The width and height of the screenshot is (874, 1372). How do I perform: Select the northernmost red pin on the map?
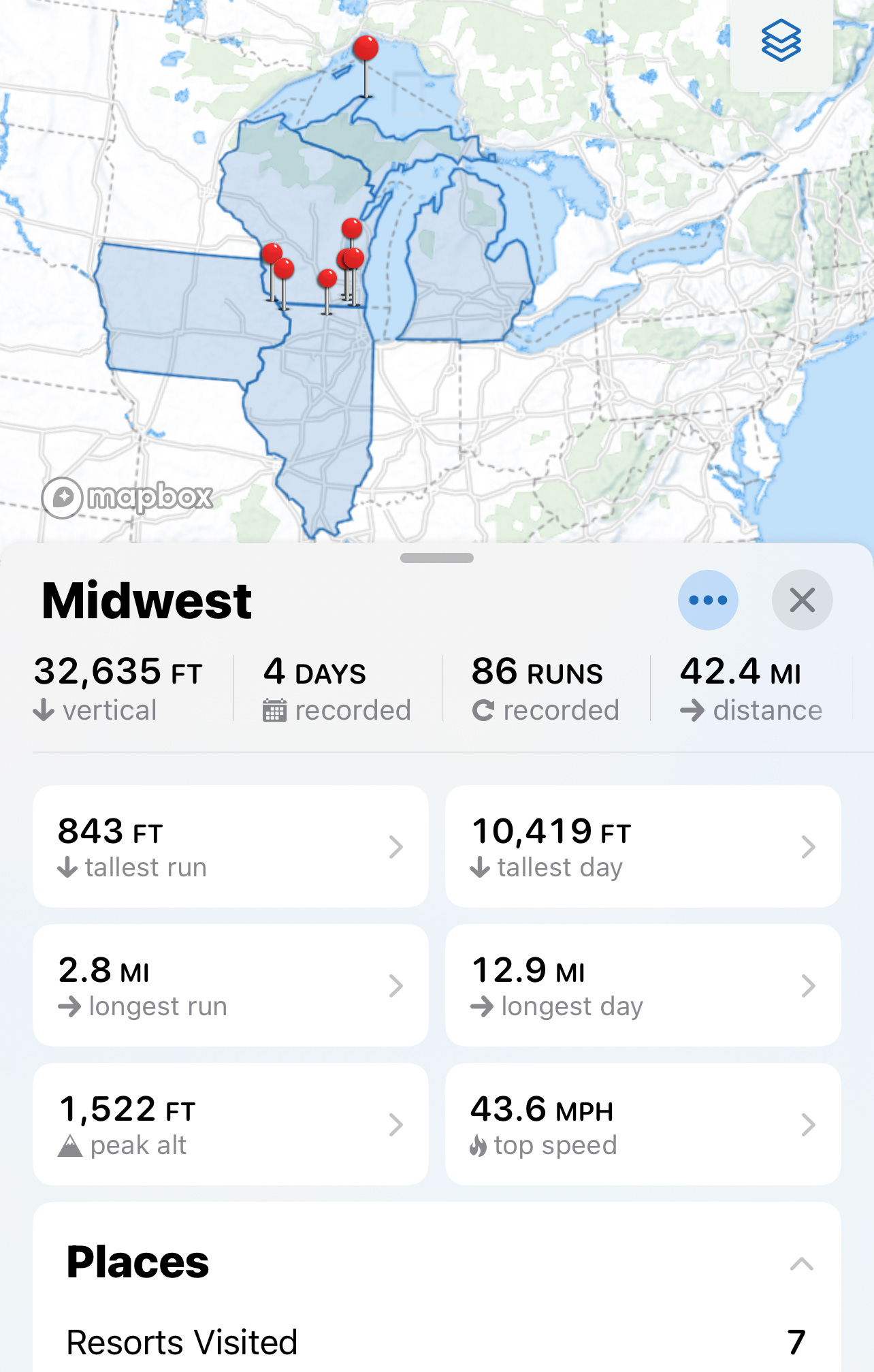tap(366, 49)
